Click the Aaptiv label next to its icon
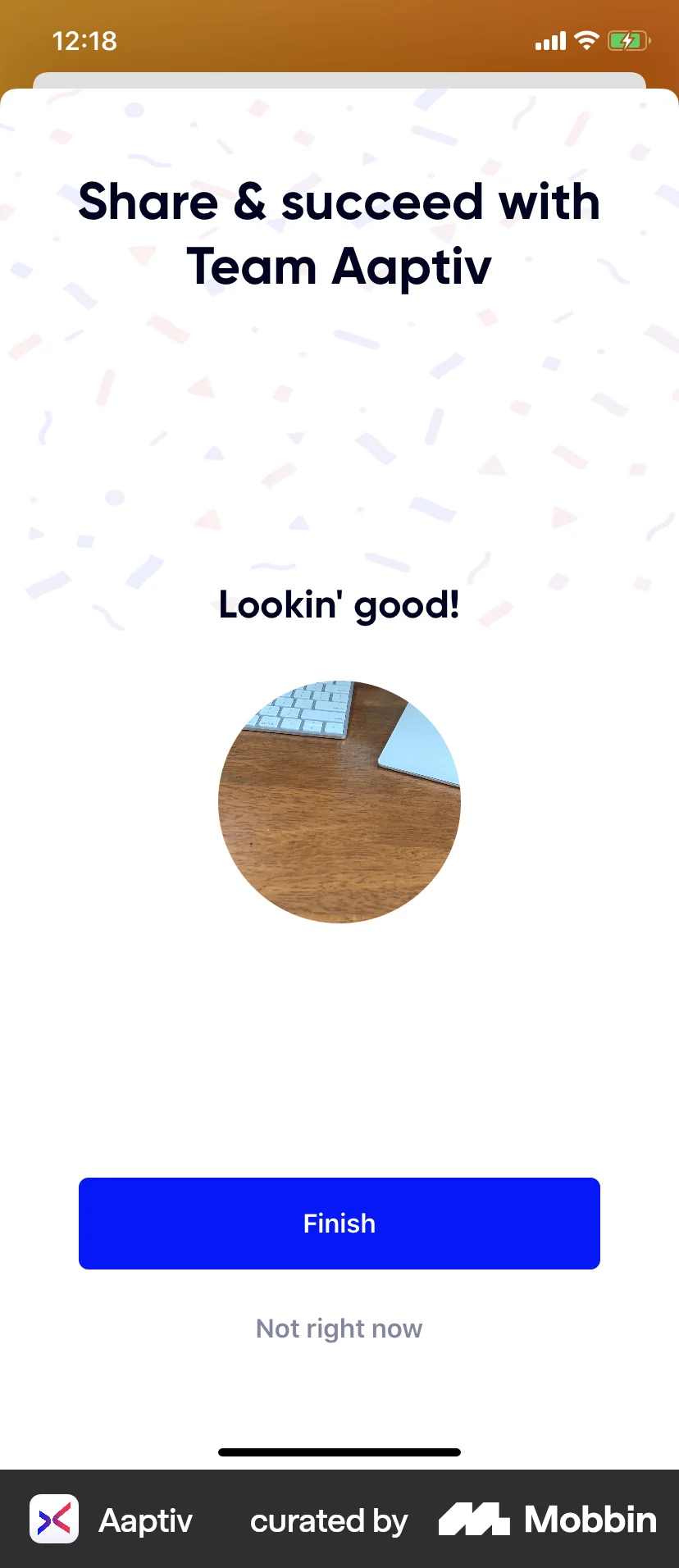Image resolution: width=679 pixels, height=1568 pixels. click(x=145, y=1520)
